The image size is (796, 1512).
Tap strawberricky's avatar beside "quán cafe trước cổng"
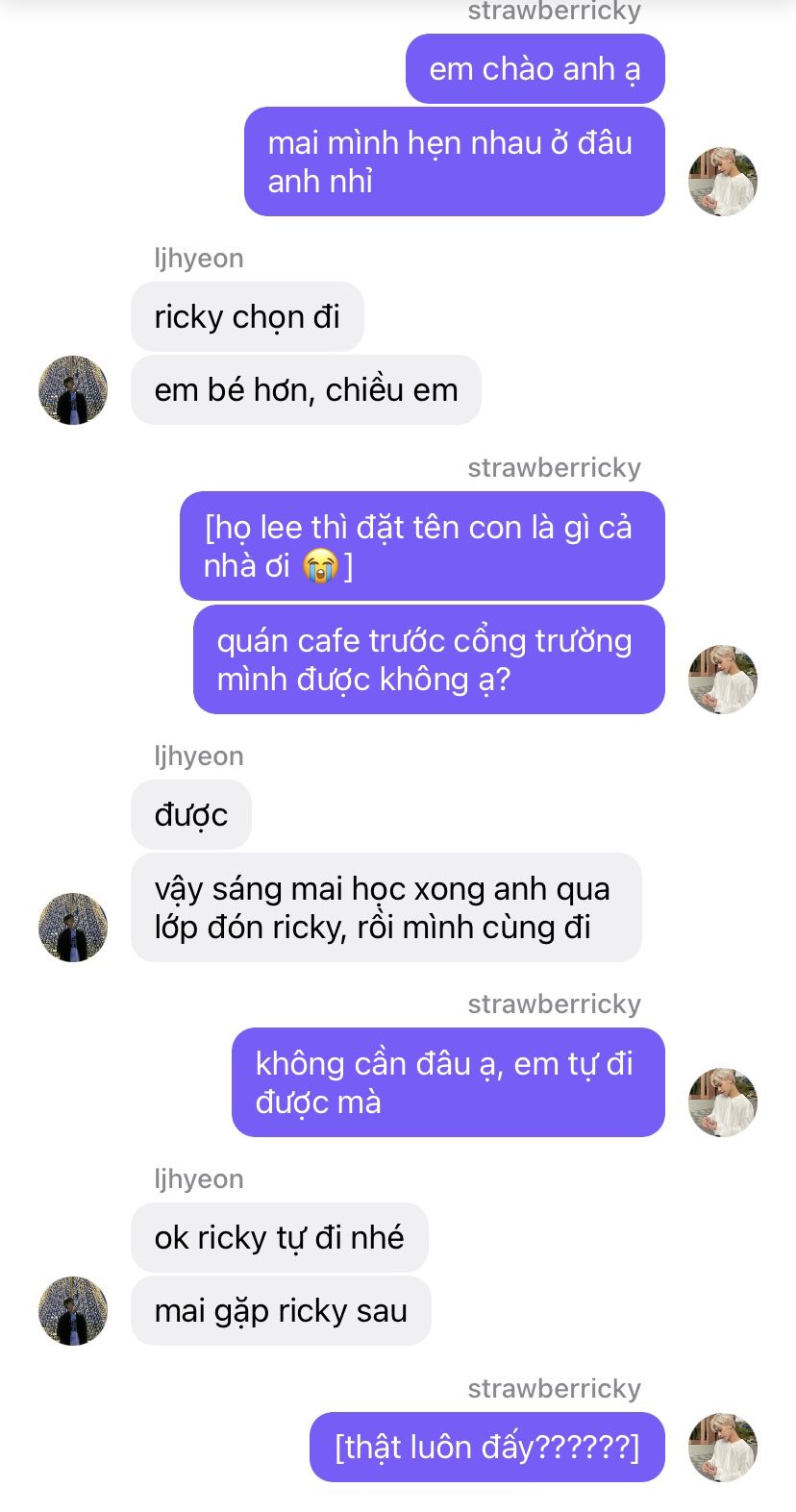point(723,680)
